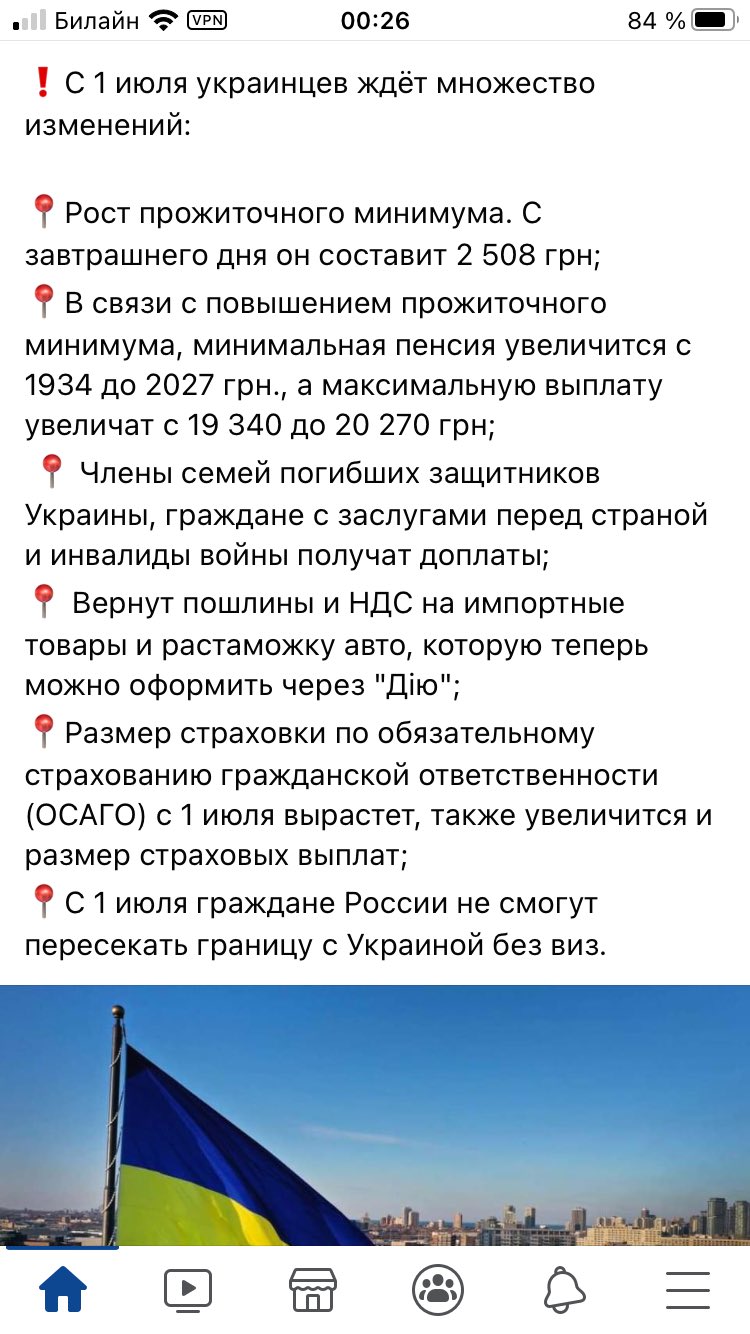This screenshot has height=1334, width=750.
Task: Switch to the Groups tab
Action: tap(437, 1290)
